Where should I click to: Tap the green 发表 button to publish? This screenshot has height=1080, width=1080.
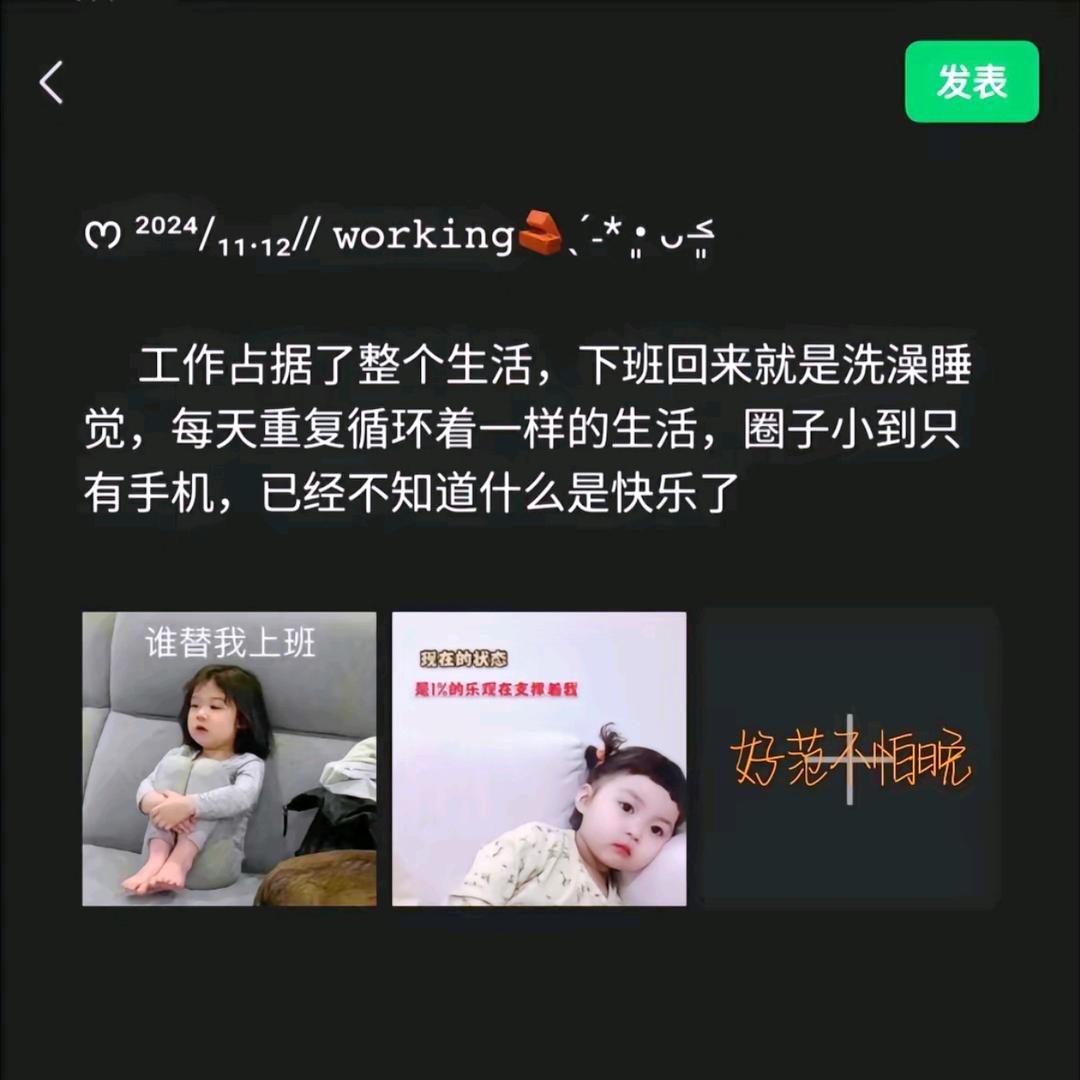tap(971, 82)
